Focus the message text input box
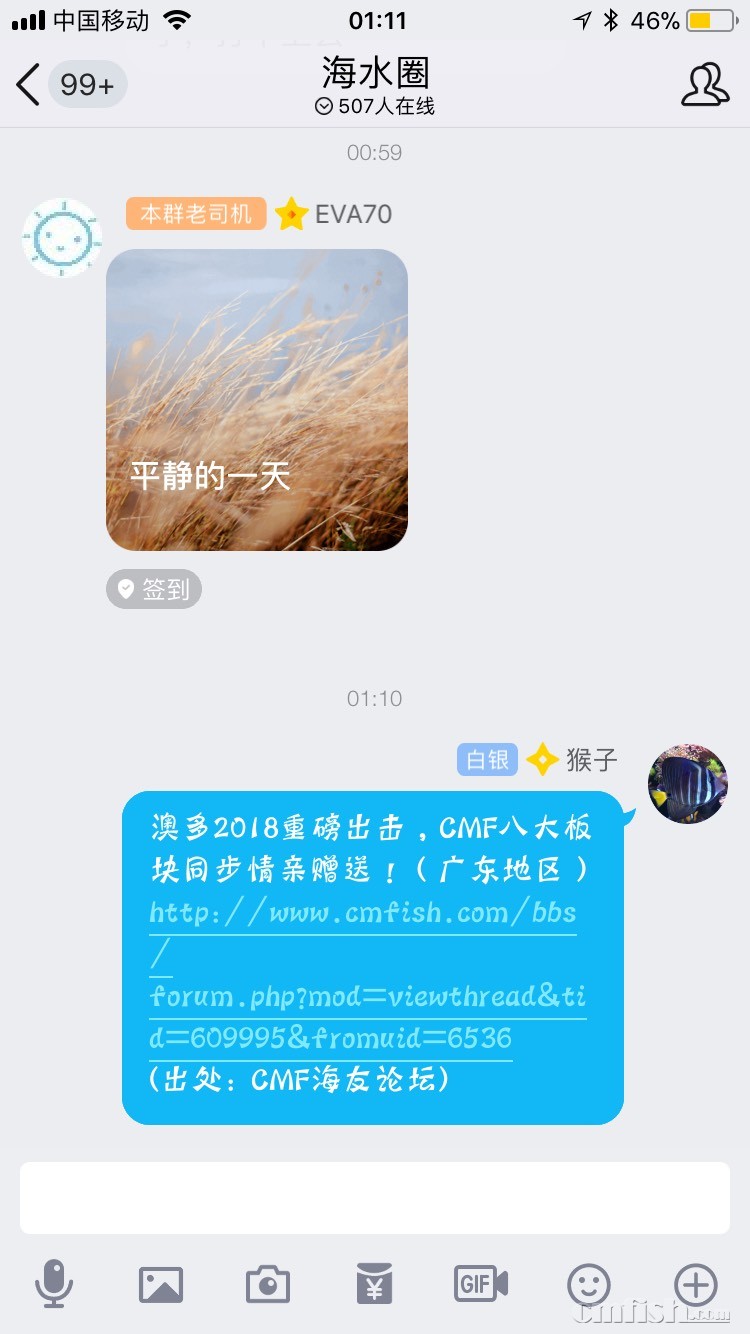The image size is (750, 1334). click(x=375, y=1198)
